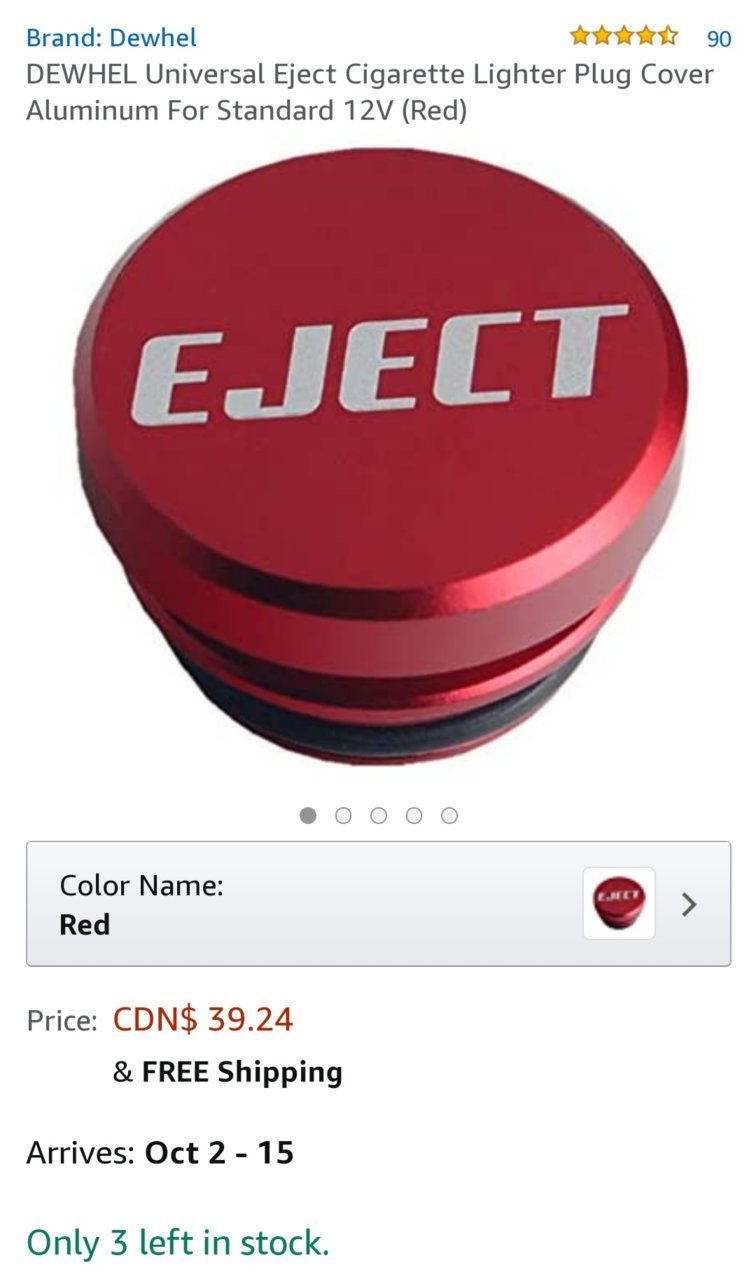Jump to the second image page dot

[x=343, y=816]
